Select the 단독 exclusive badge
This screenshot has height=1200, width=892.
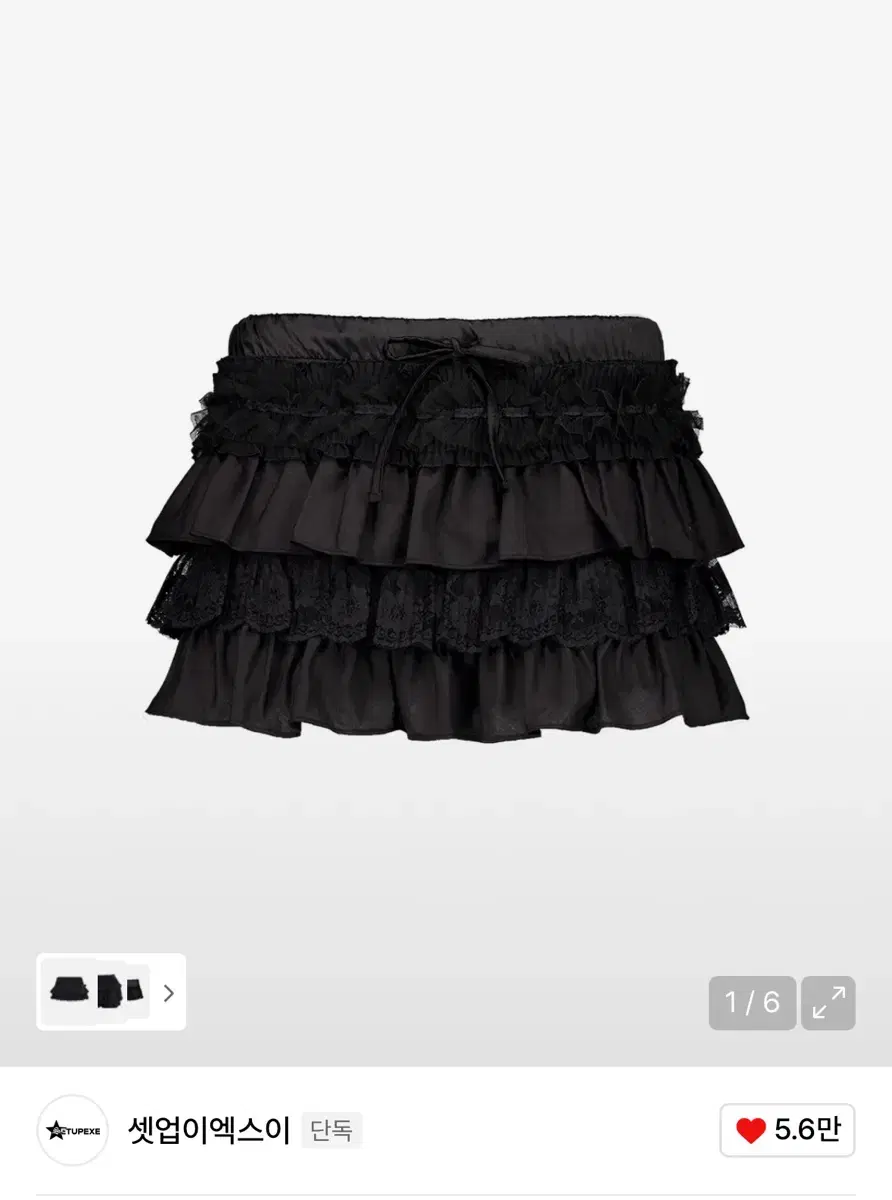coord(331,1131)
